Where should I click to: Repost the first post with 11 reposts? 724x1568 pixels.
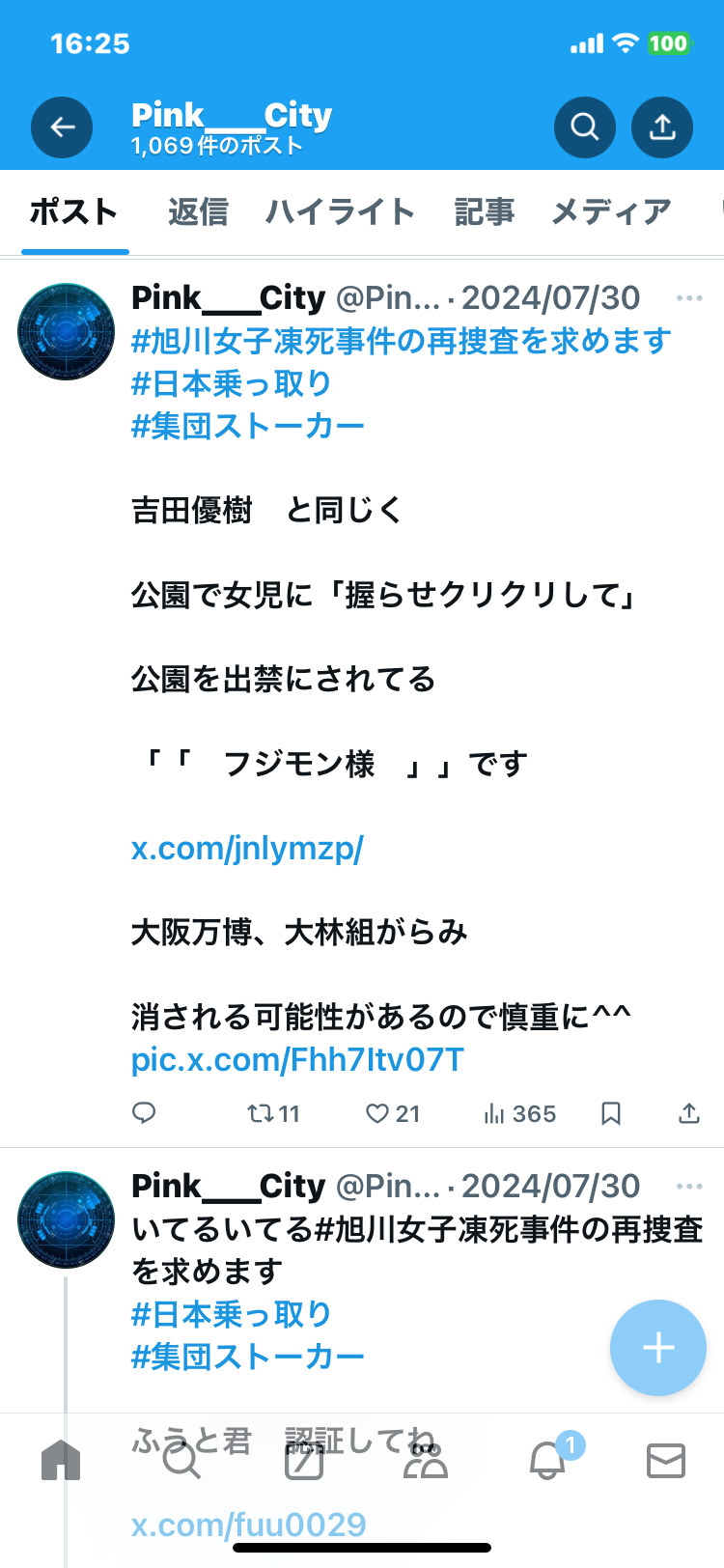pyautogui.click(x=272, y=1113)
